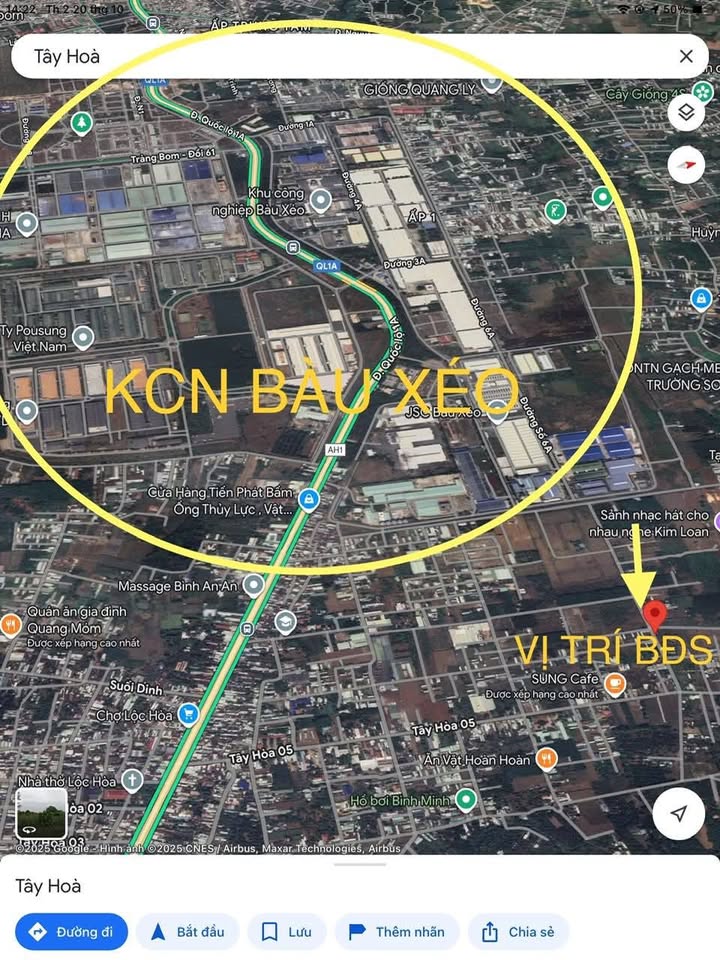The width and height of the screenshot is (720, 960).
Task: Open the Massage Bình An An marker
Action: tap(254, 585)
